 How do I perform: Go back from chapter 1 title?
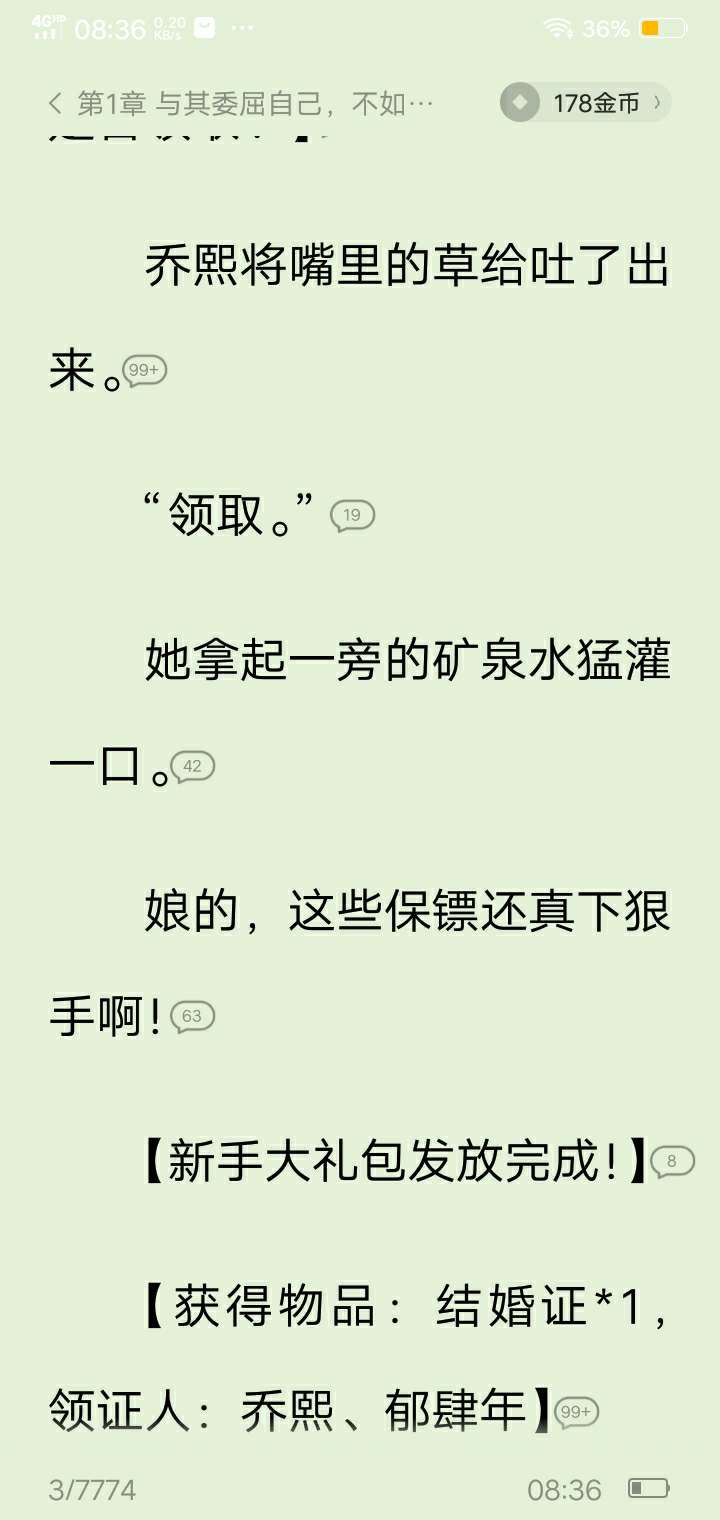pos(55,103)
